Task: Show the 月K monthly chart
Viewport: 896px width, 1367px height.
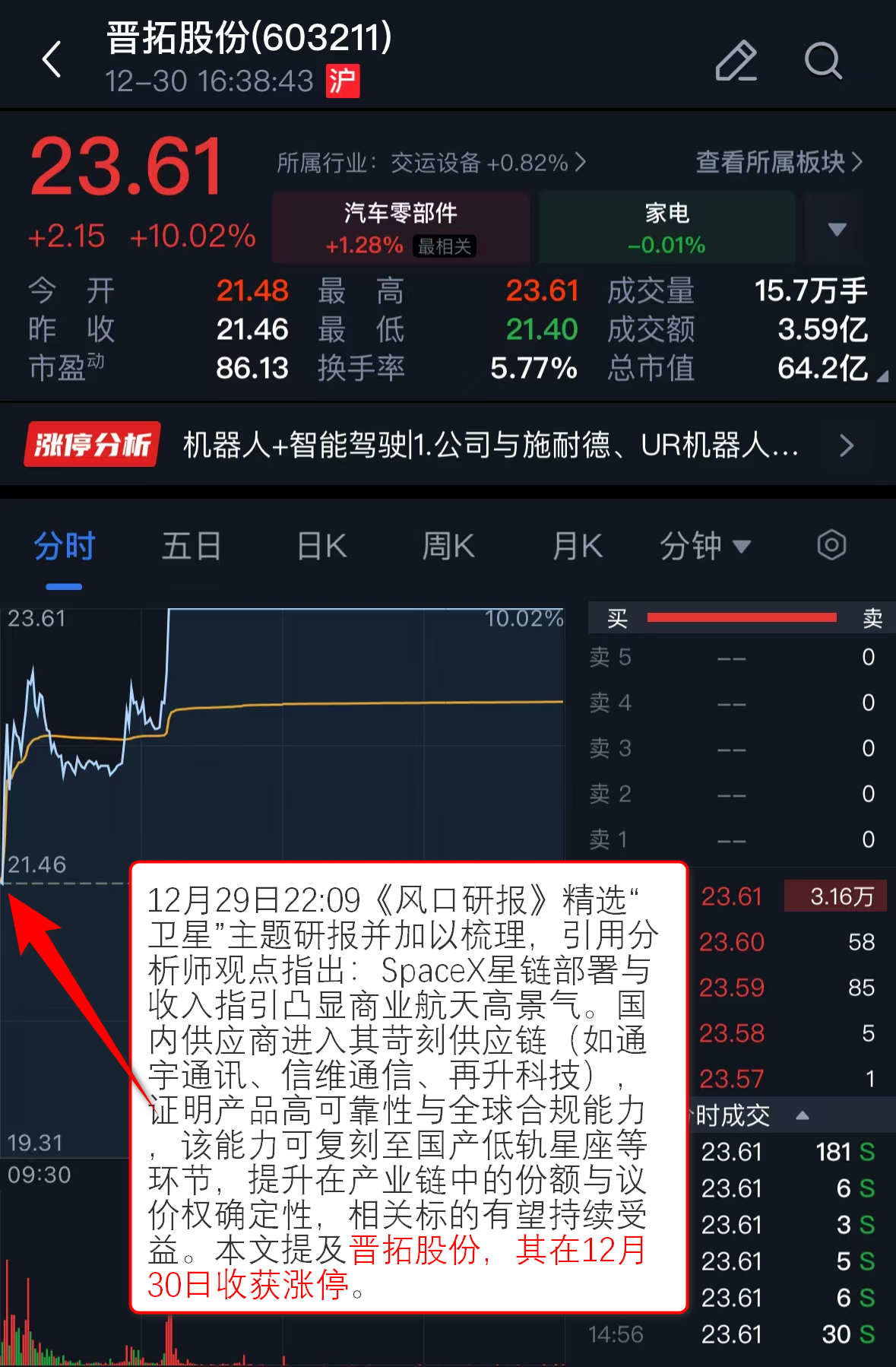Action: pyautogui.click(x=577, y=547)
